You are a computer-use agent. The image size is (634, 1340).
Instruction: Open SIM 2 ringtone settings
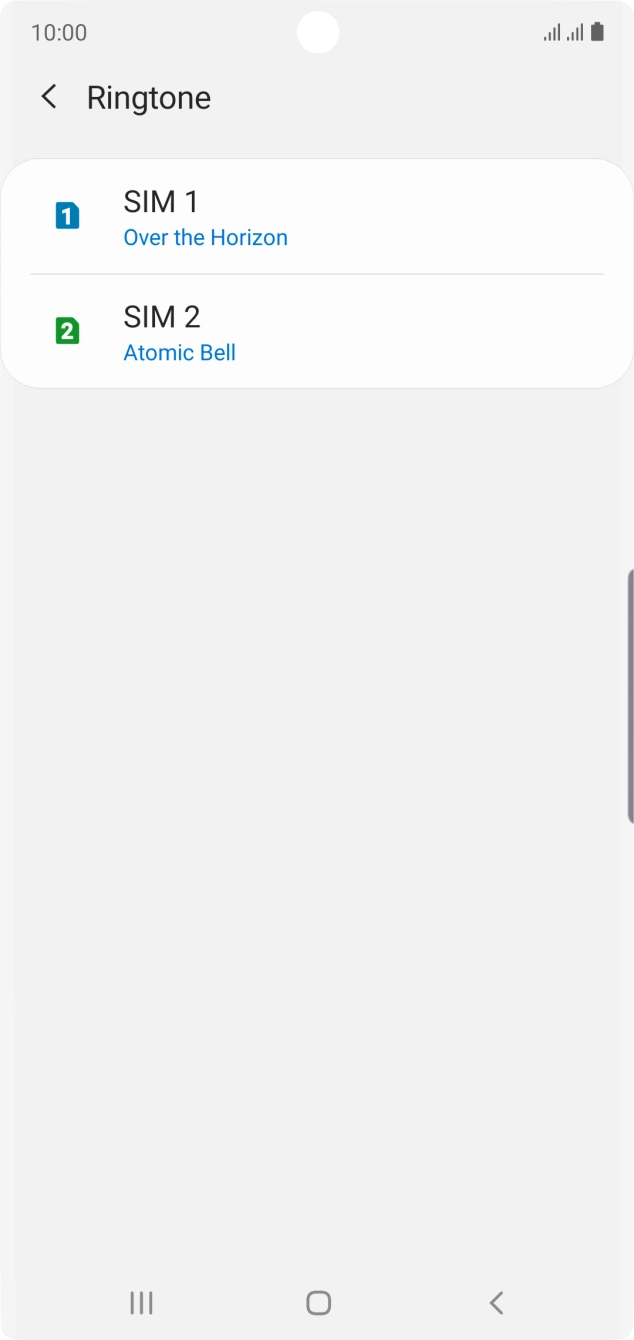[x=317, y=331]
